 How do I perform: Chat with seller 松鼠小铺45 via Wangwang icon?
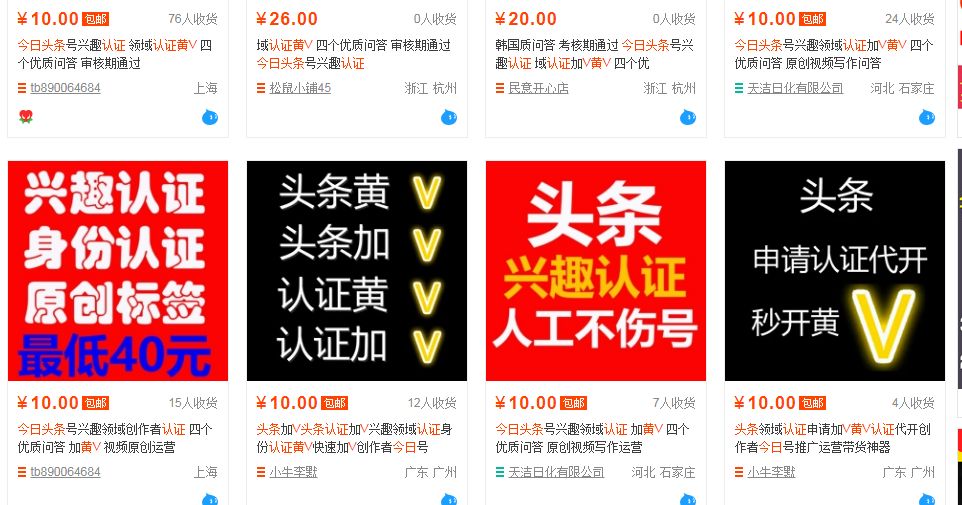click(x=449, y=117)
